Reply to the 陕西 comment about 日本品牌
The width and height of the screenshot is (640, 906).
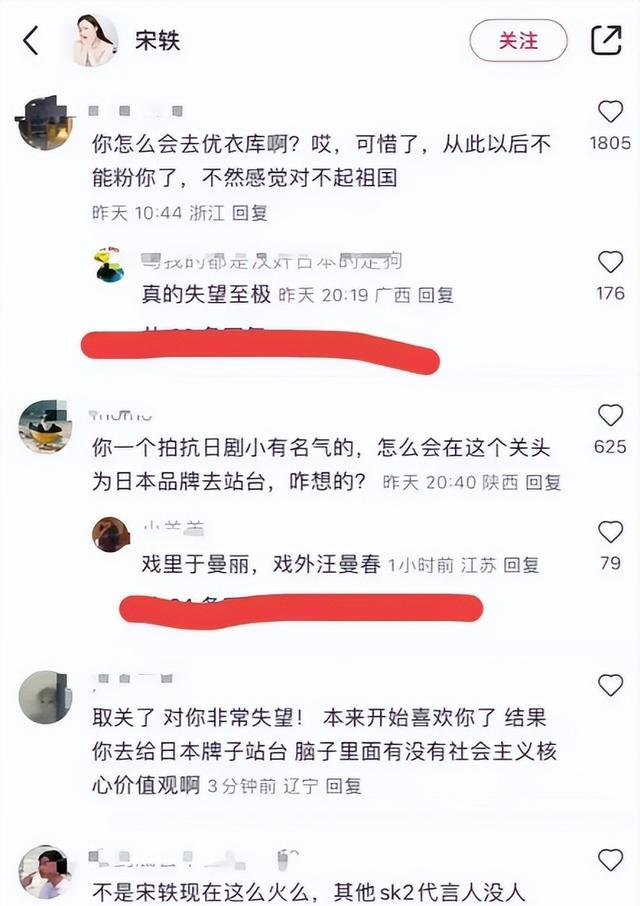544,482
